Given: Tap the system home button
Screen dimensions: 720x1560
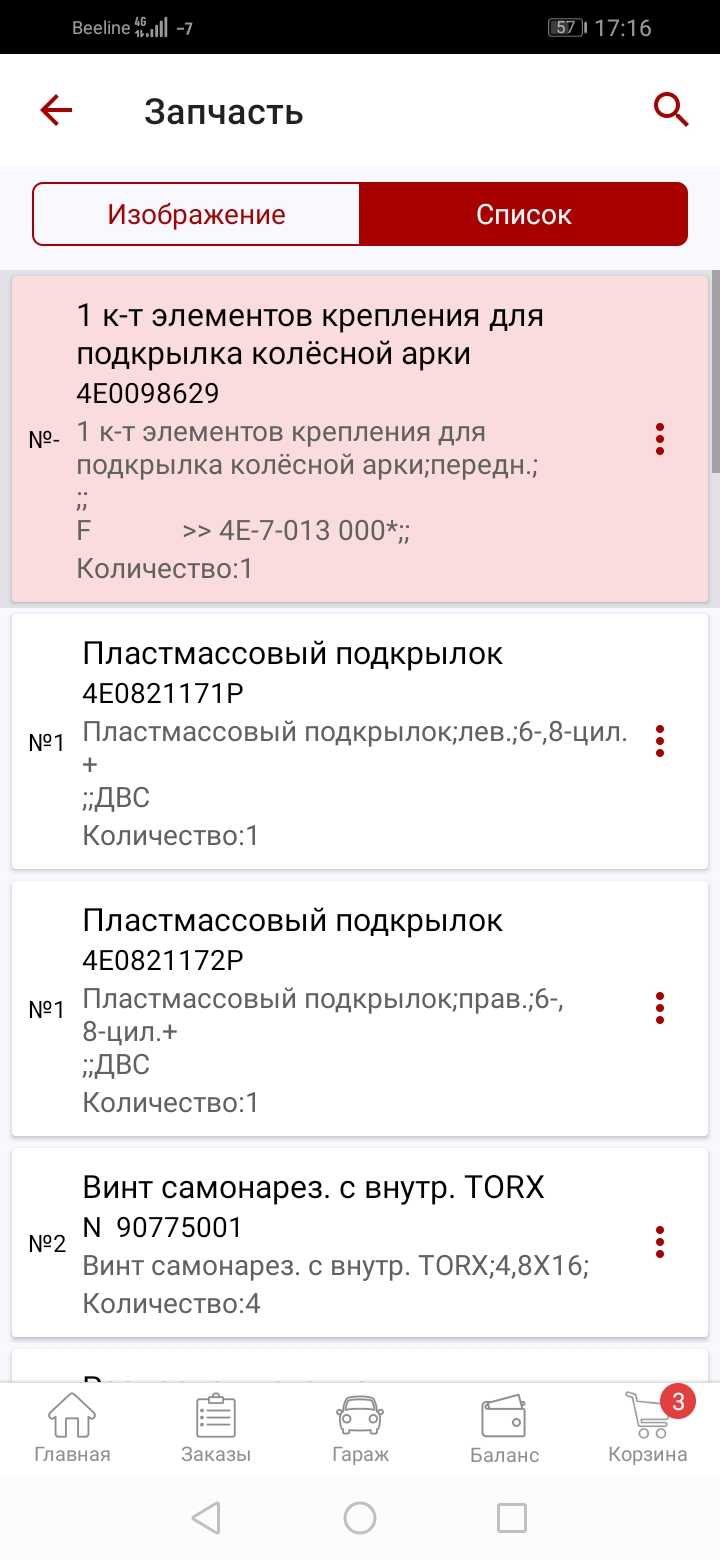Looking at the screenshot, I should point(360,1518).
